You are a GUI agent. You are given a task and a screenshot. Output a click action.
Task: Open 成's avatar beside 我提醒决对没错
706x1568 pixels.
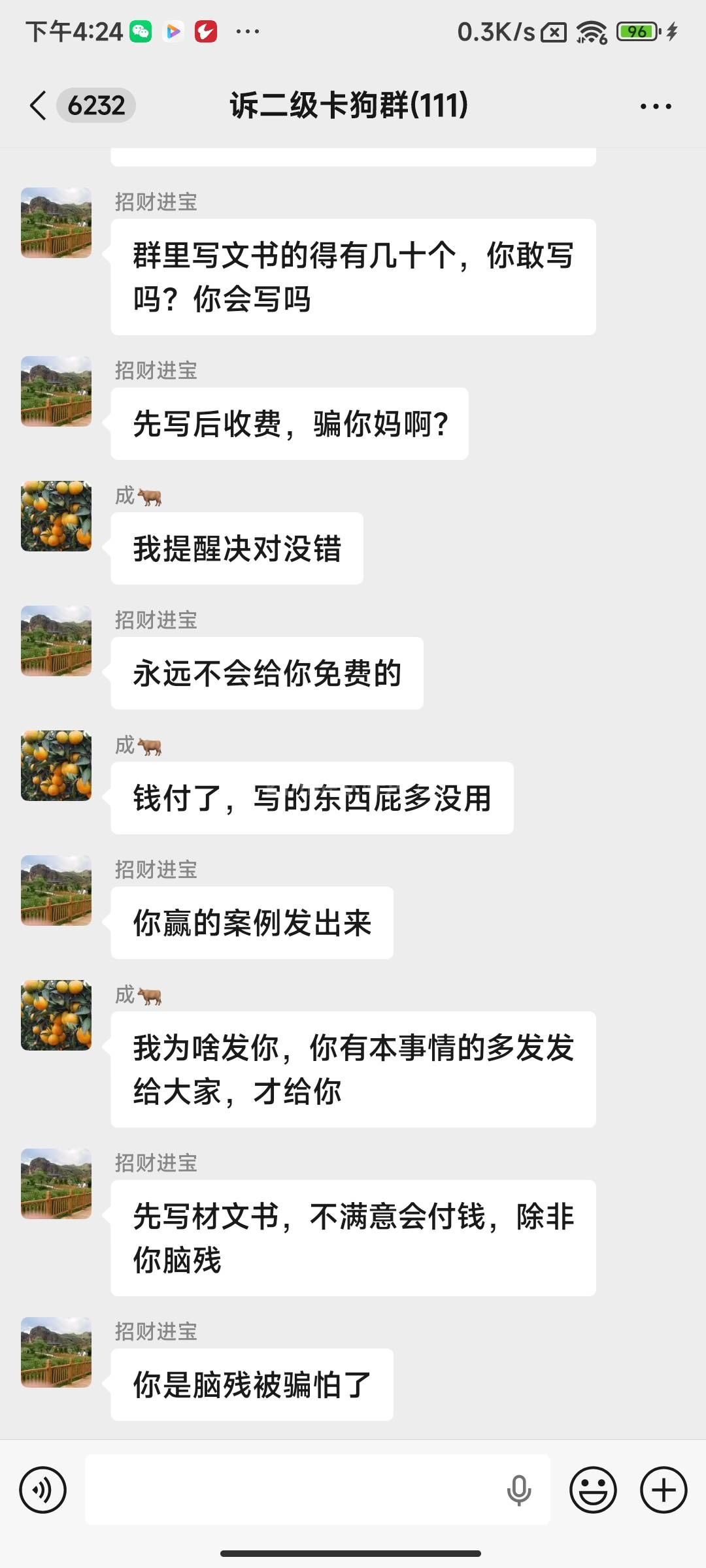click(x=56, y=516)
